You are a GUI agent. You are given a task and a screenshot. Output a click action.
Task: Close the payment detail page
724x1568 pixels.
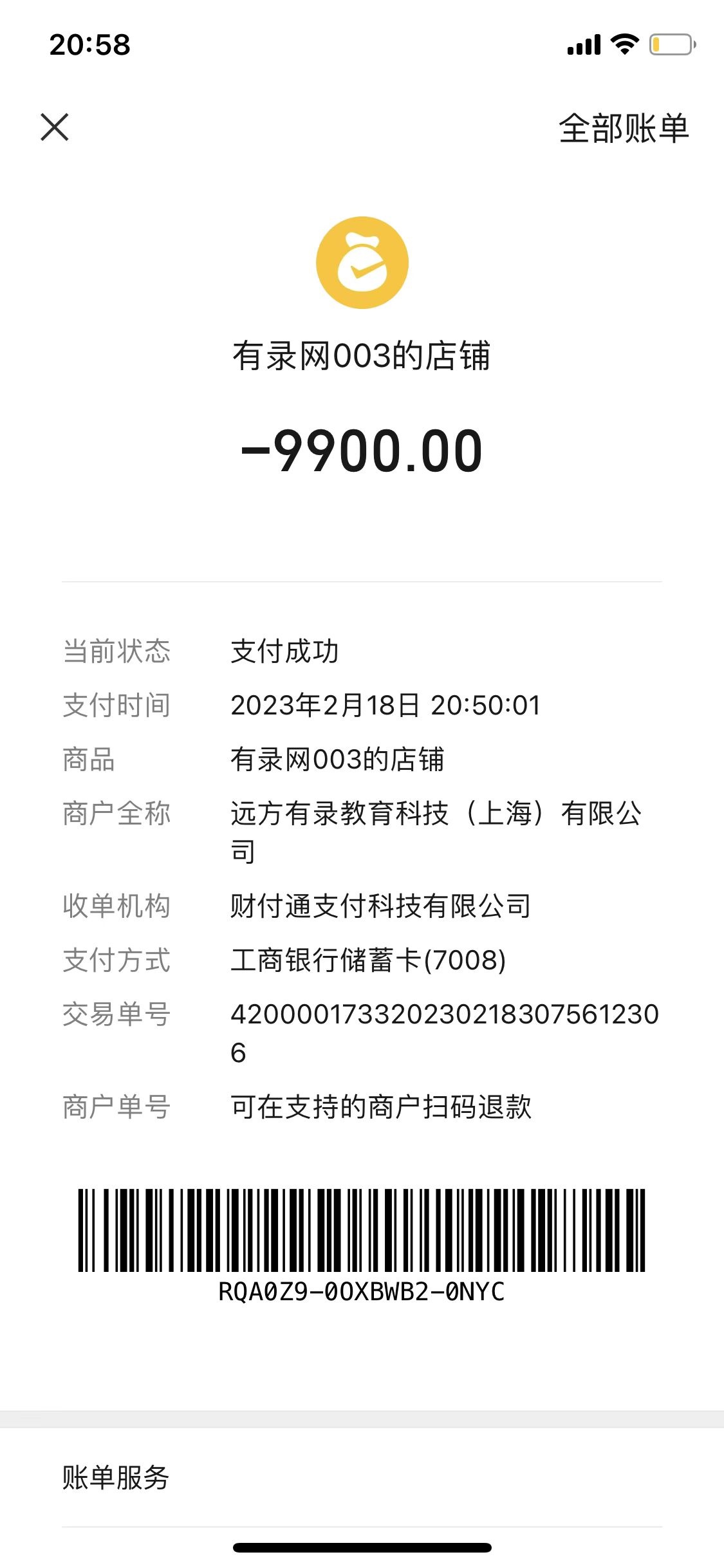pos(55,127)
